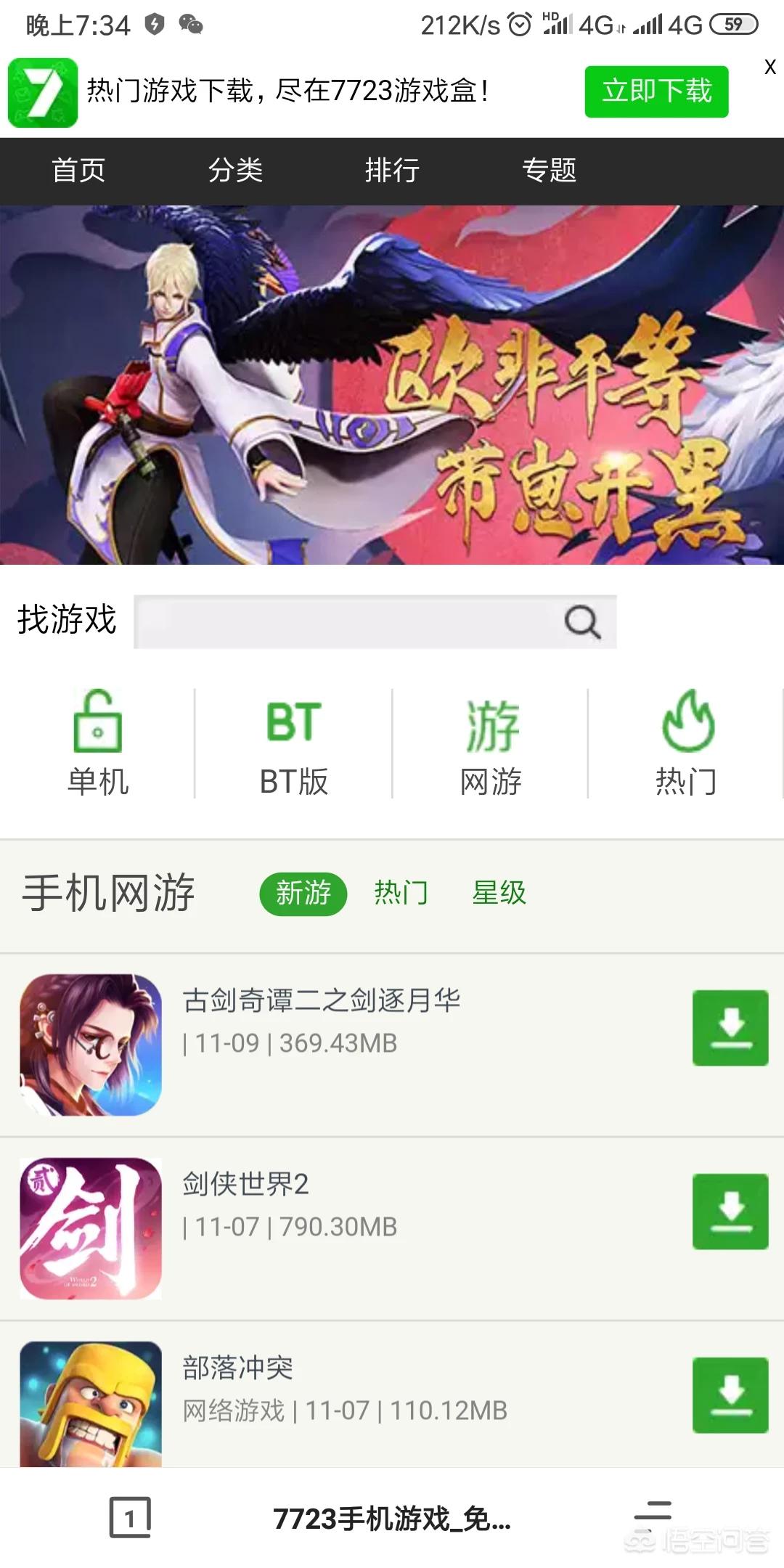
Task: Open the 单机 game category
Action: tap(98, 743)
